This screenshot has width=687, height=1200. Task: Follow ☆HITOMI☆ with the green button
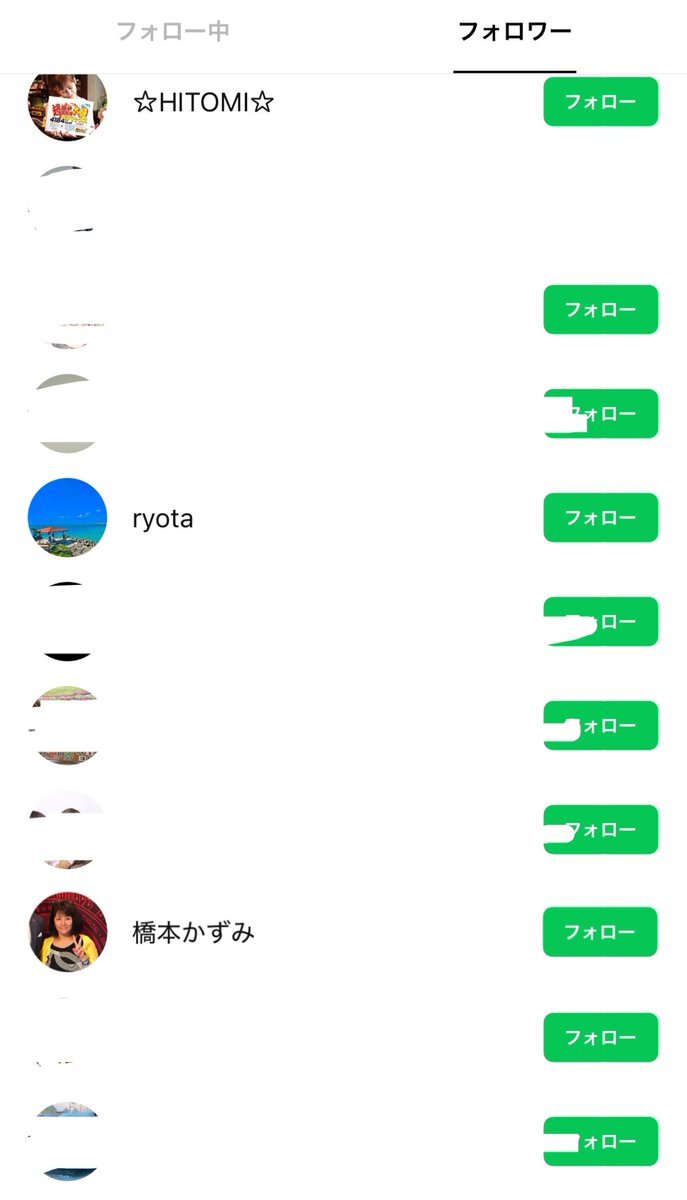[x=600, y=102]
